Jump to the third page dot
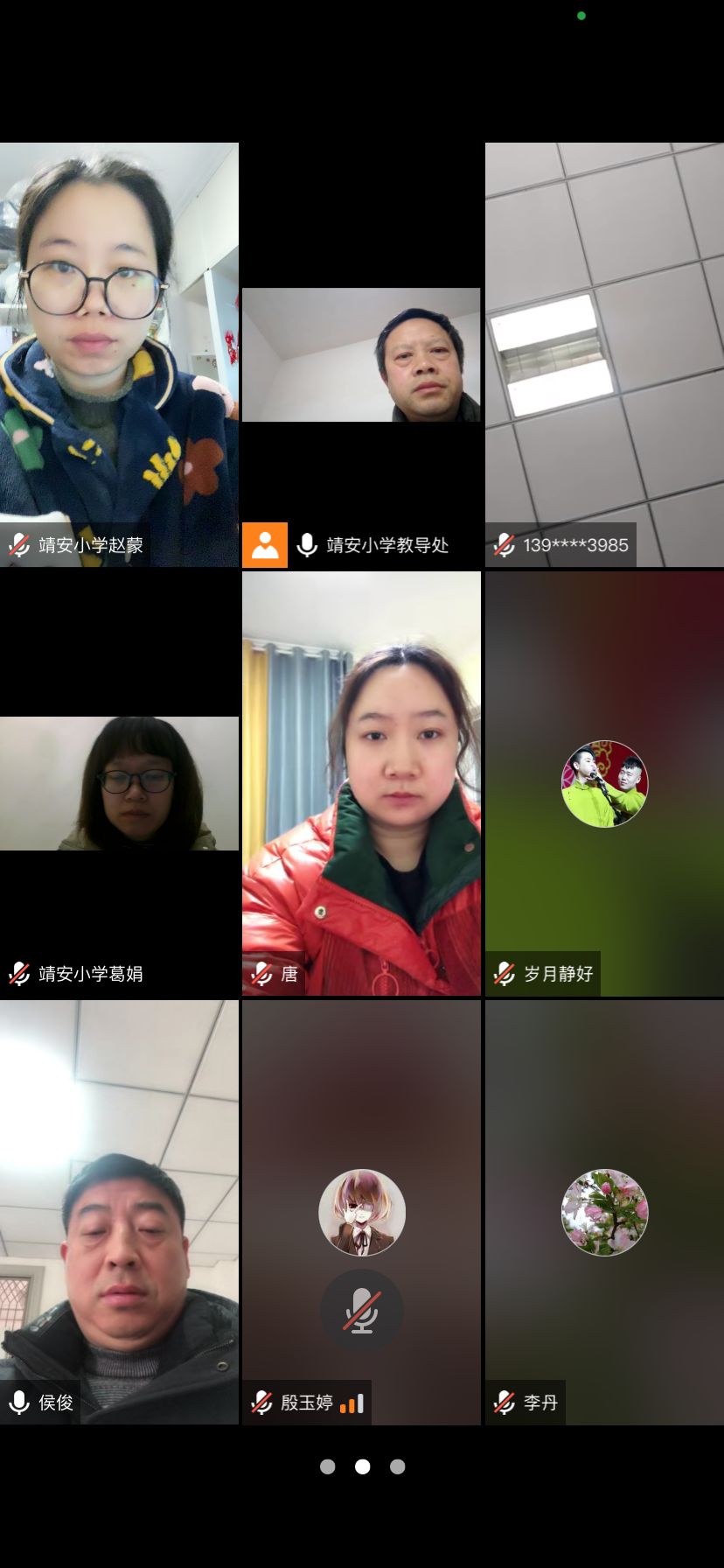This screenshot has height=1568, width=724. coord(397,1466)
